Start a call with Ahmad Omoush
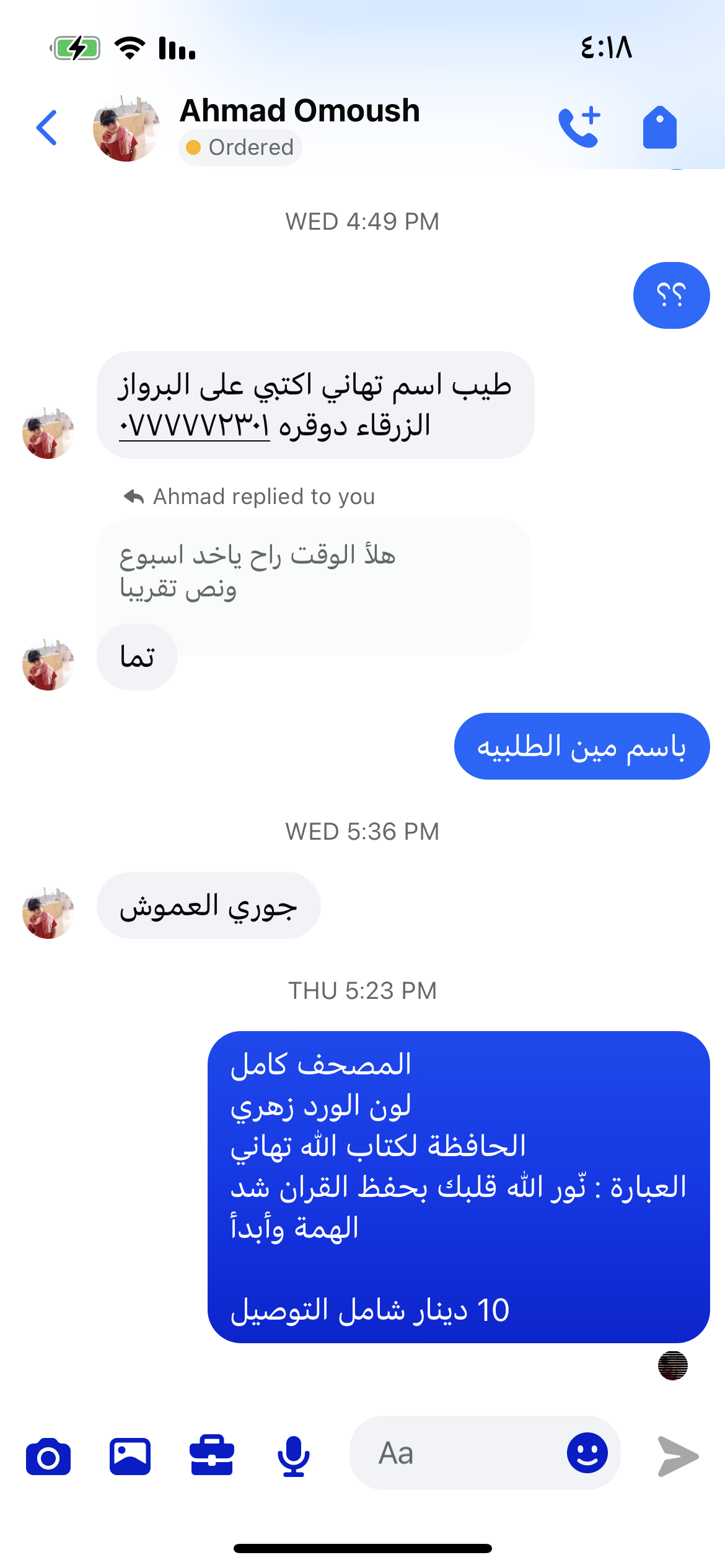The image size is (725, 1568). (x=579, y=127)
